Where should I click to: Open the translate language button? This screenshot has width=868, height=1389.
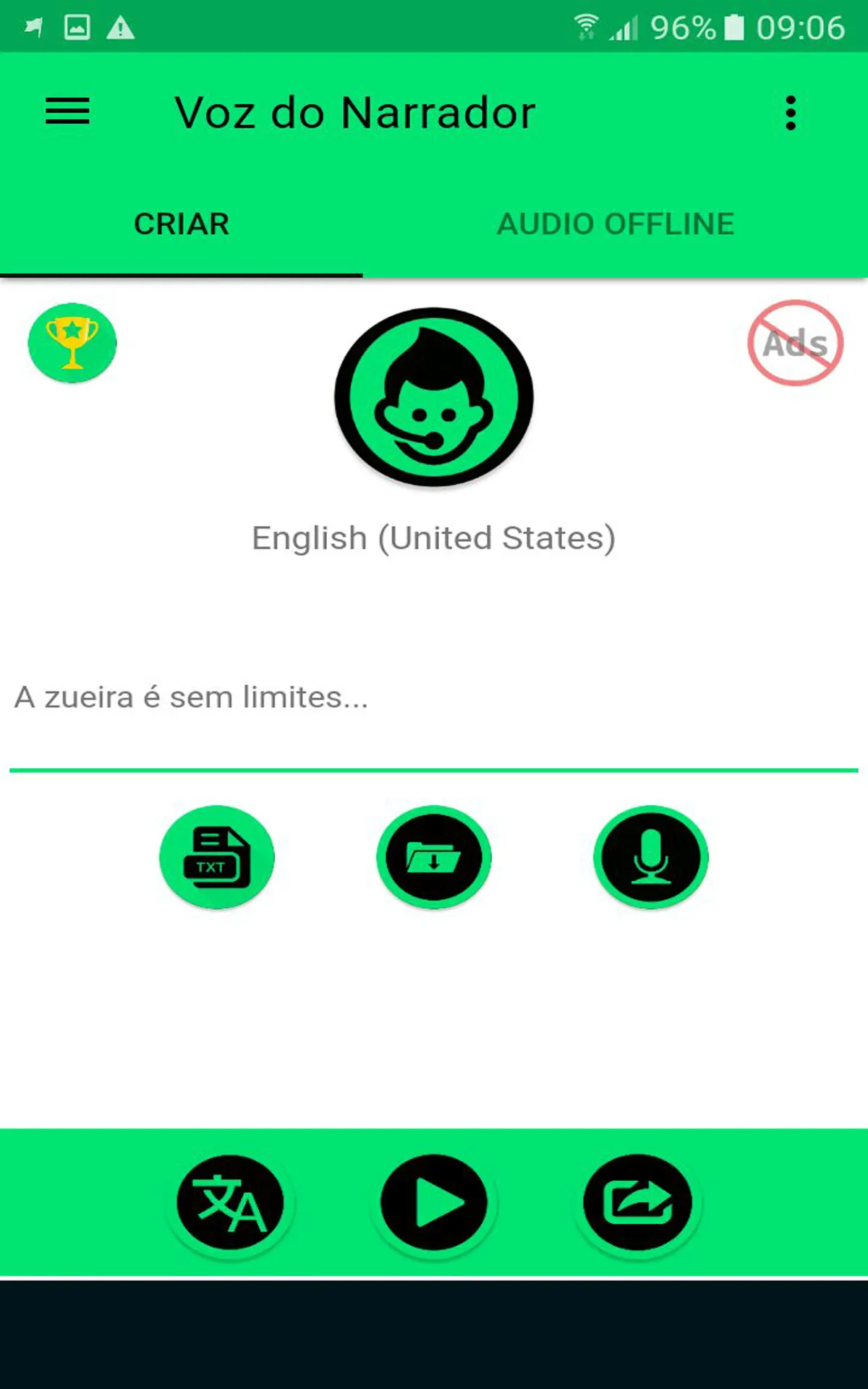231,1203
